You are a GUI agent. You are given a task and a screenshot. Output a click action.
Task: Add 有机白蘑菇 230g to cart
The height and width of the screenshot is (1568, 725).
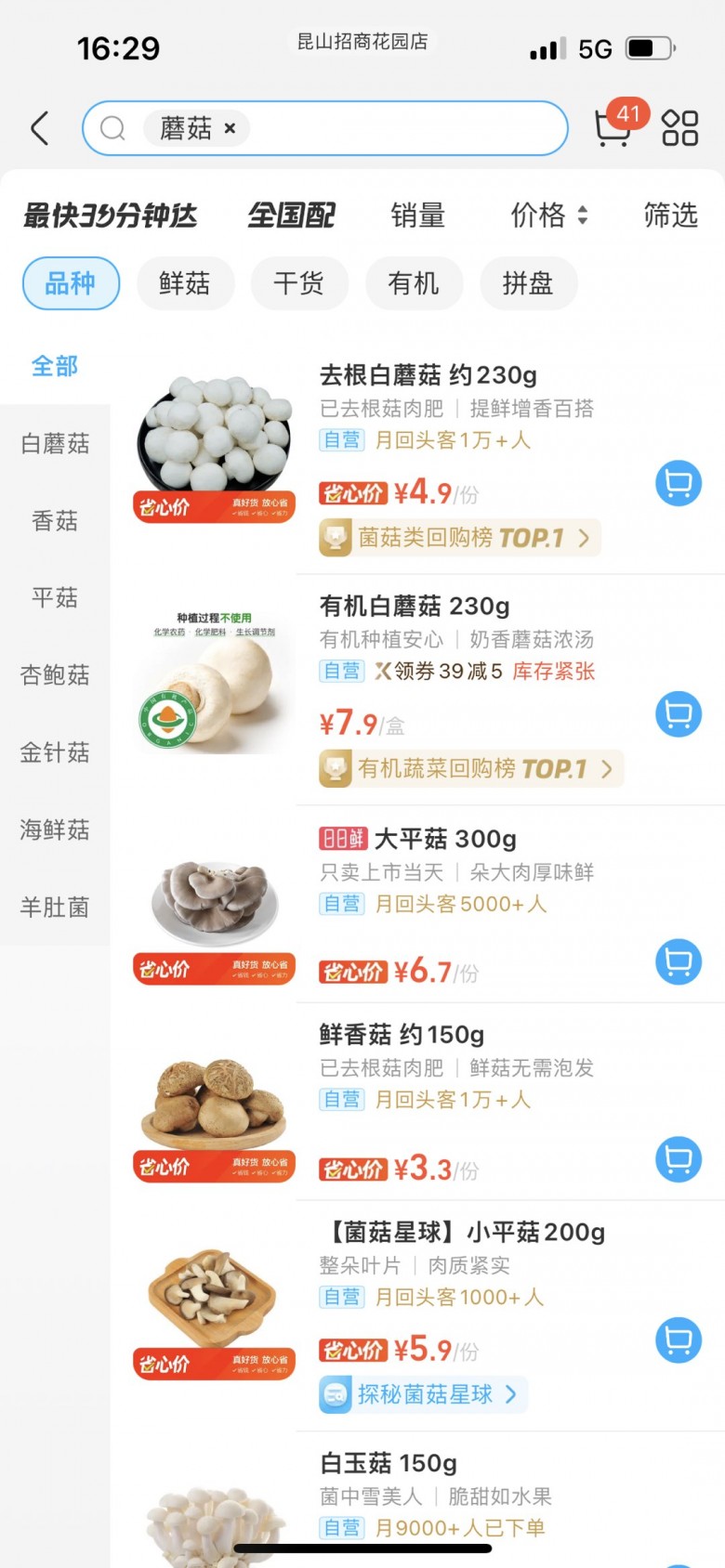(x=679, y=714)
